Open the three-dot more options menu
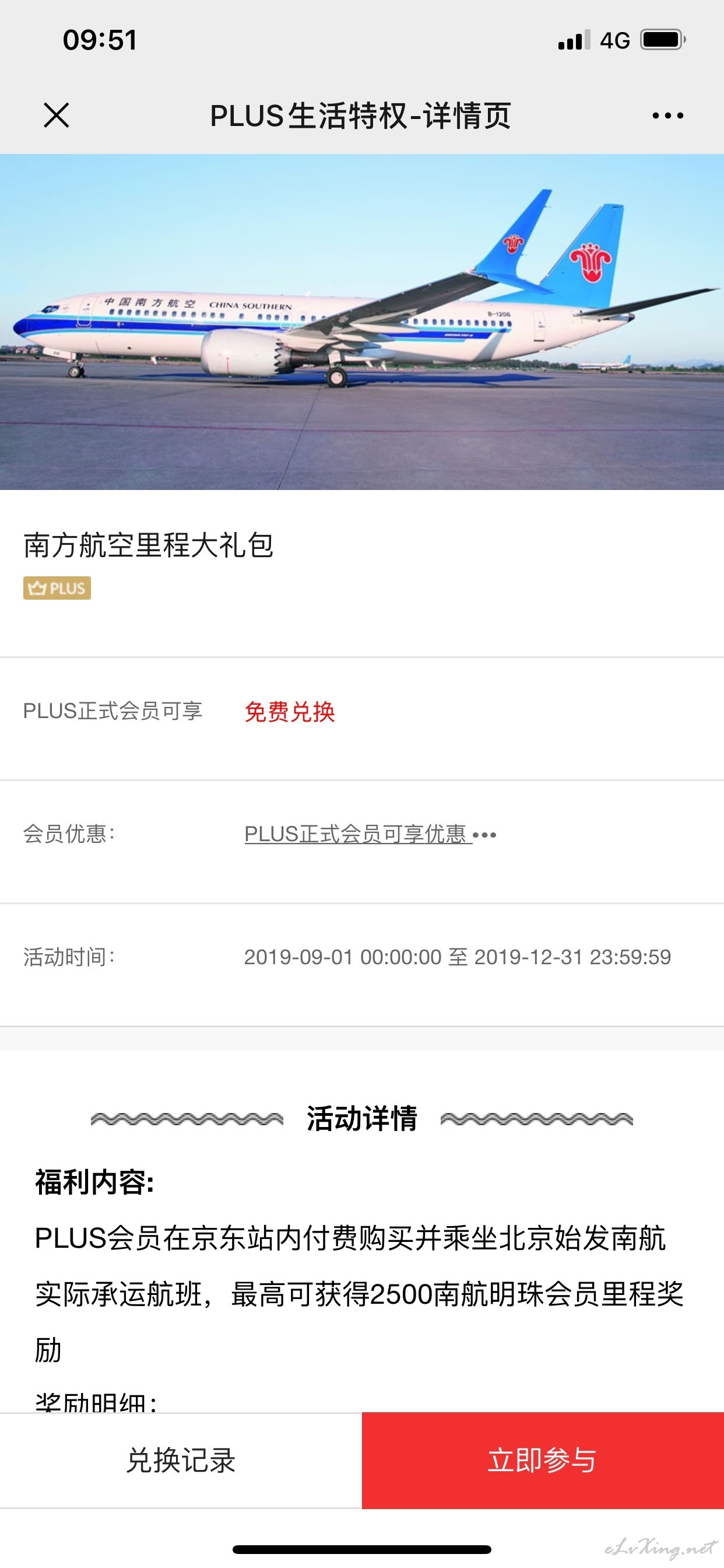Viewport: 724px width, 1568px height. click(667, 116)
